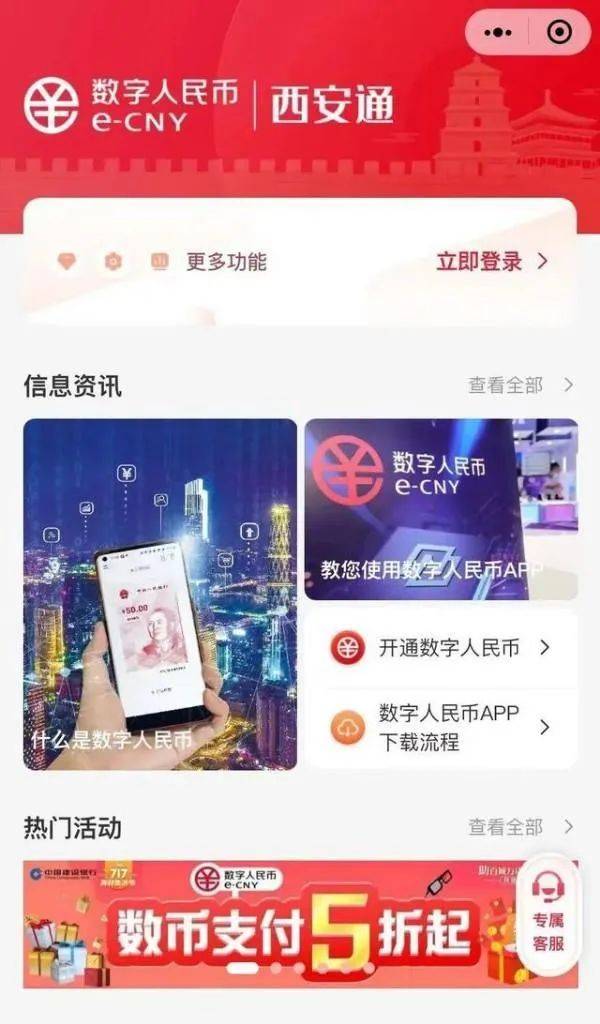The height and width of the screenshot is (1024, 600).
Task: Open 数字人民币APP下载流程 guide
Action: [x=441, y=727]
